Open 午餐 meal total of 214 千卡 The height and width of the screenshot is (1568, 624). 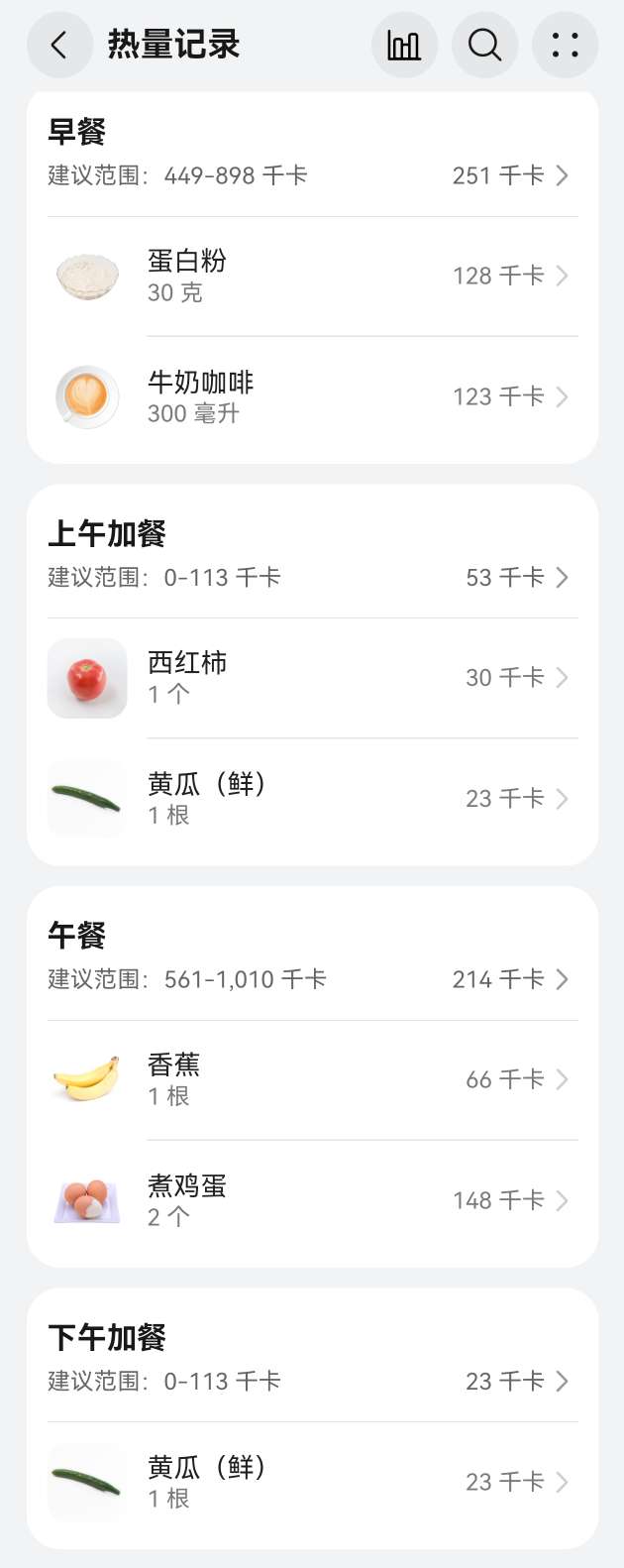[x=509, y=979]
